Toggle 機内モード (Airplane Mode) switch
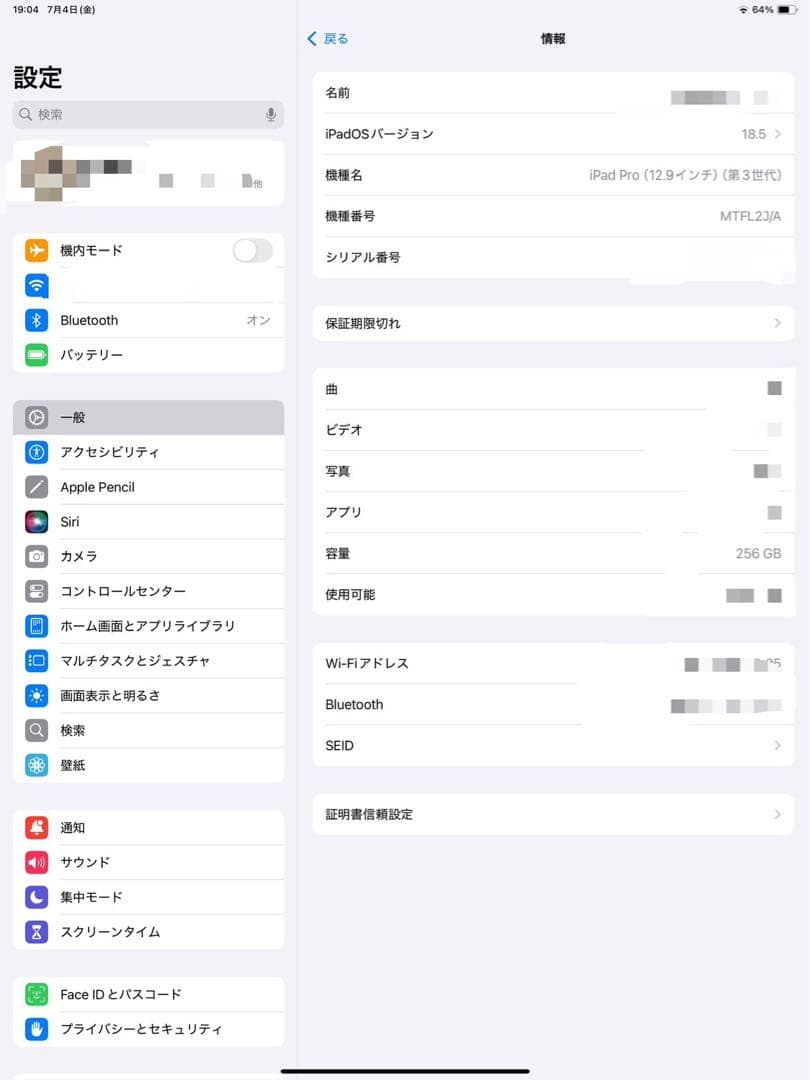 tap(252, 251)
